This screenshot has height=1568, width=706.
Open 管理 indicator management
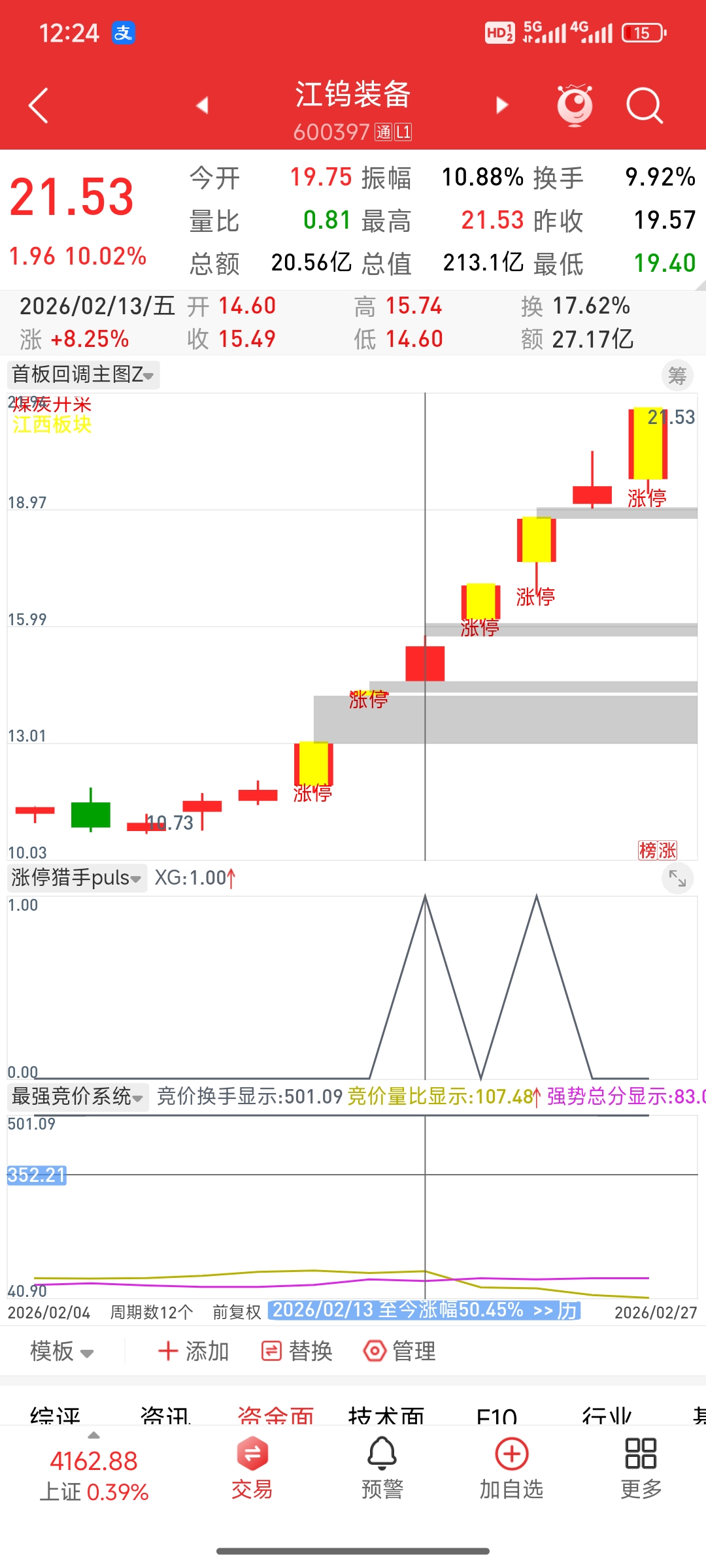coord(400,1351)
